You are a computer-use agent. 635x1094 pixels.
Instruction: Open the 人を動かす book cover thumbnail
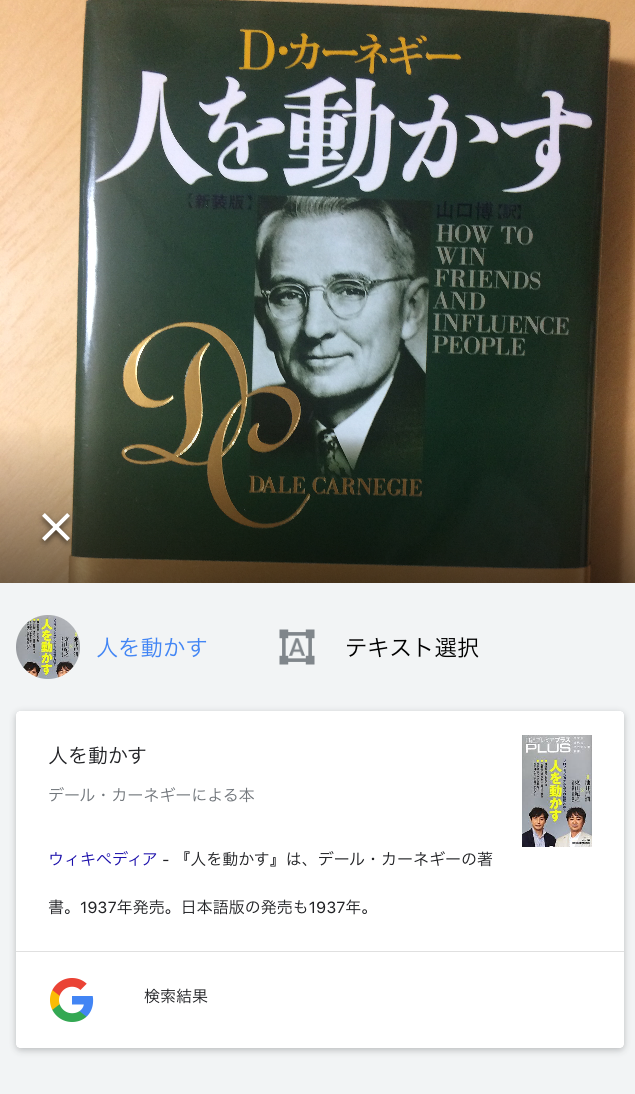pos(556,790)
